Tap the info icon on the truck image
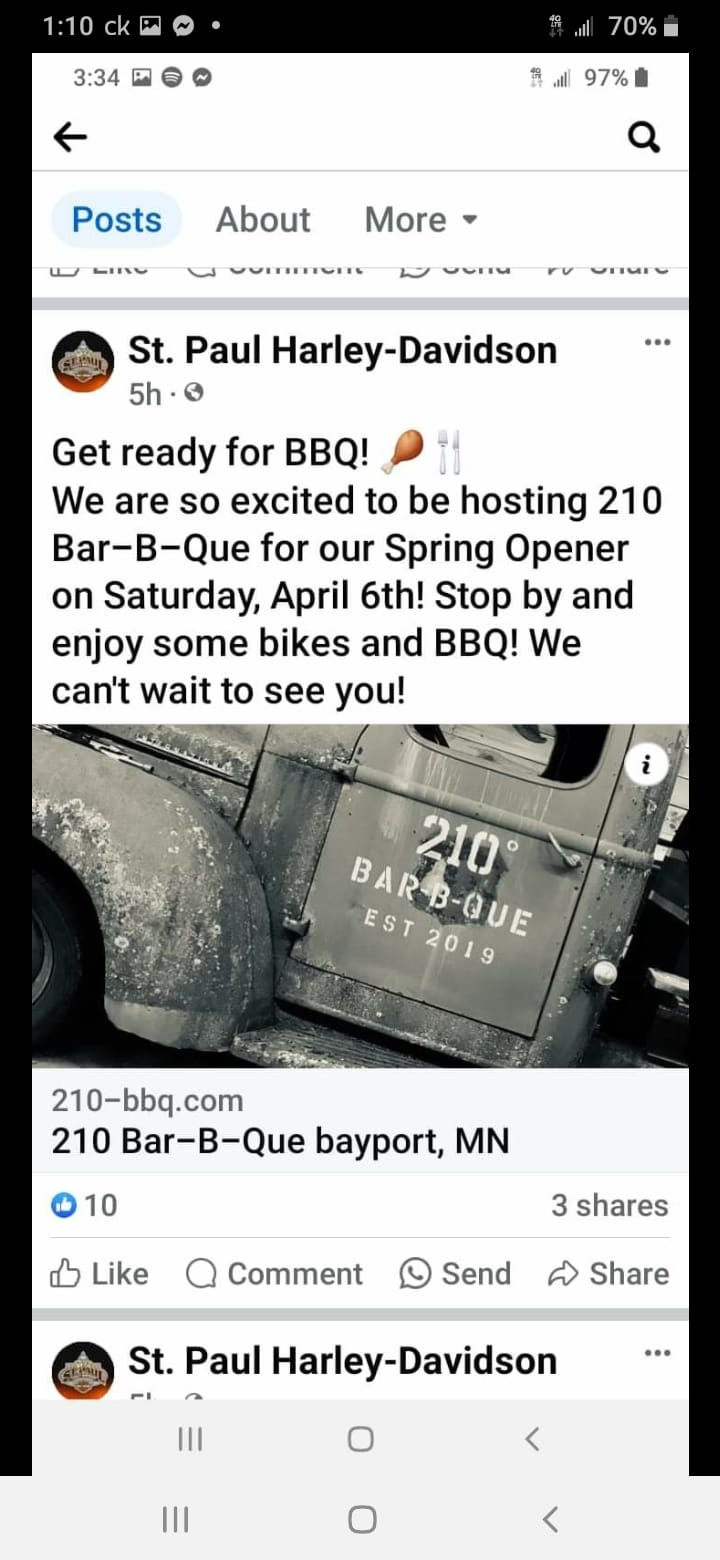Image resolution: width=720 pixels, height=1560 pixels. click(647, 766)
